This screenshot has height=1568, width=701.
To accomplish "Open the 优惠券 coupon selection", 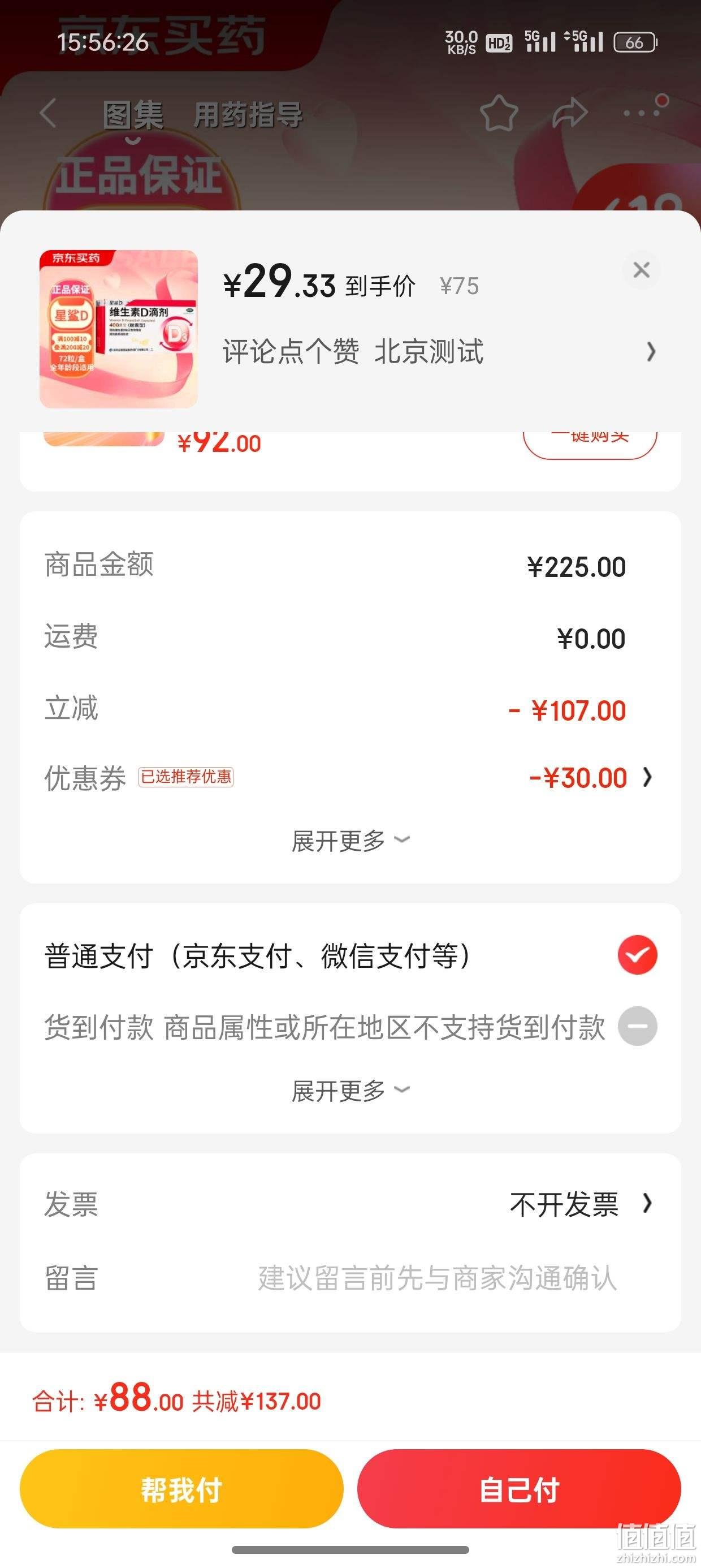I will coord(350,778).
